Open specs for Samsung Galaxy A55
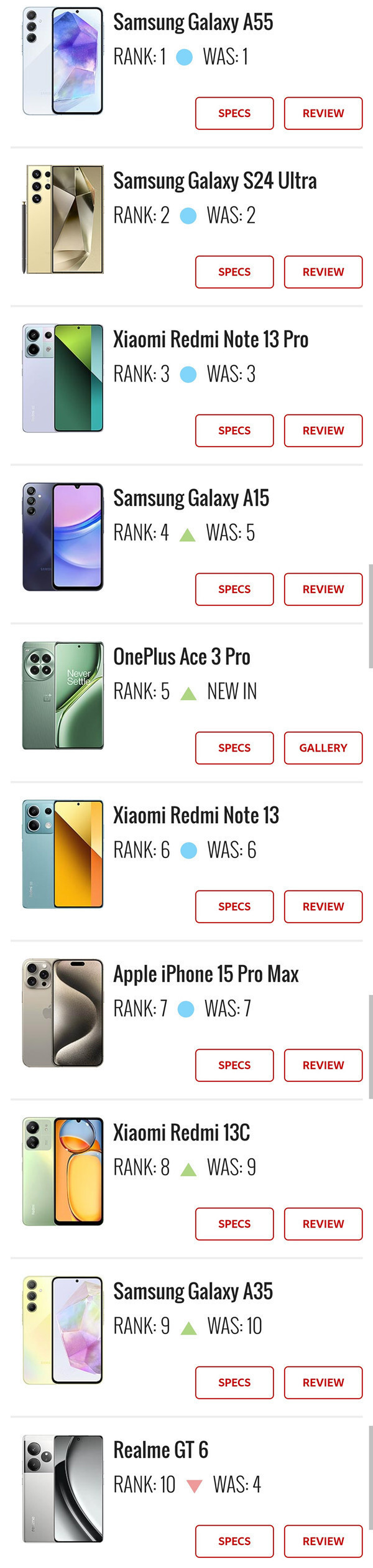Image resolution: width=373 pixels, height=1568 pixels. [x=234, y=113]
